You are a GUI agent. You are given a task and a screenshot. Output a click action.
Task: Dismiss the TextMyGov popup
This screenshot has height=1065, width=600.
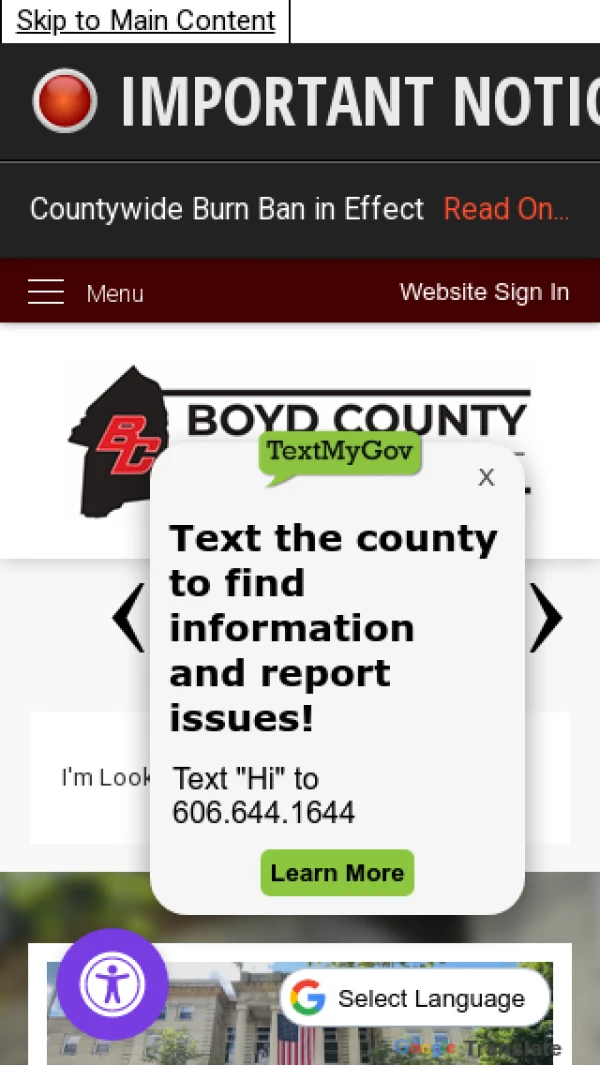click(486, 478)
